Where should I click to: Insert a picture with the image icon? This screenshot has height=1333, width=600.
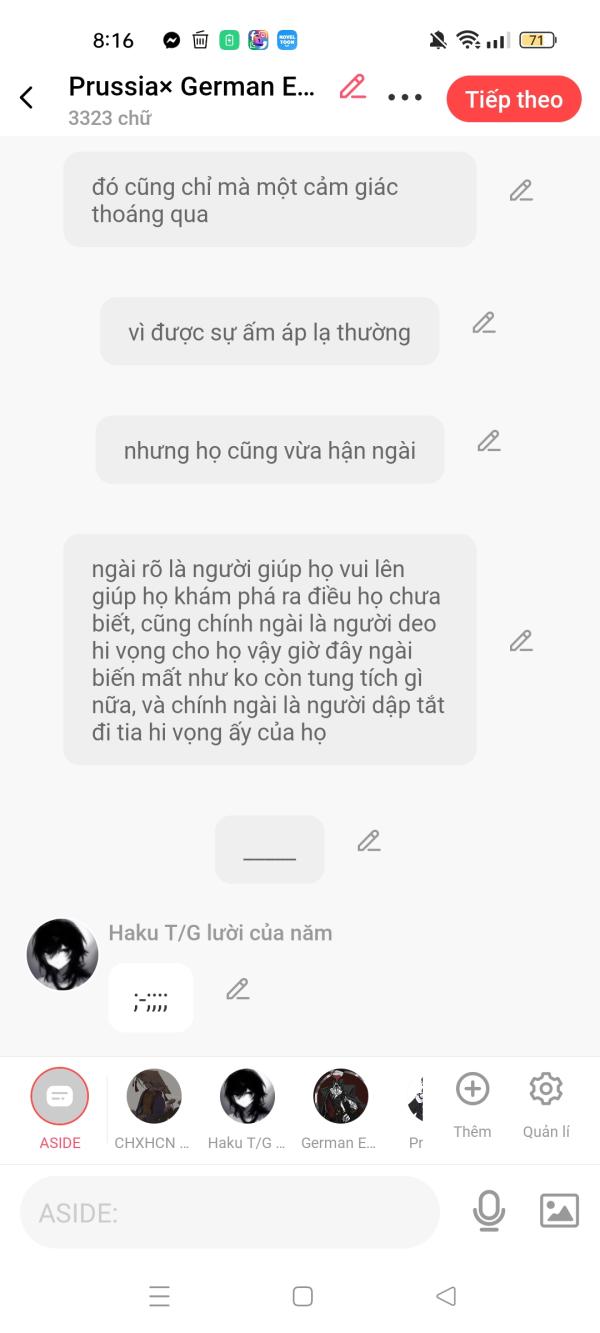tap(559, 1211)
